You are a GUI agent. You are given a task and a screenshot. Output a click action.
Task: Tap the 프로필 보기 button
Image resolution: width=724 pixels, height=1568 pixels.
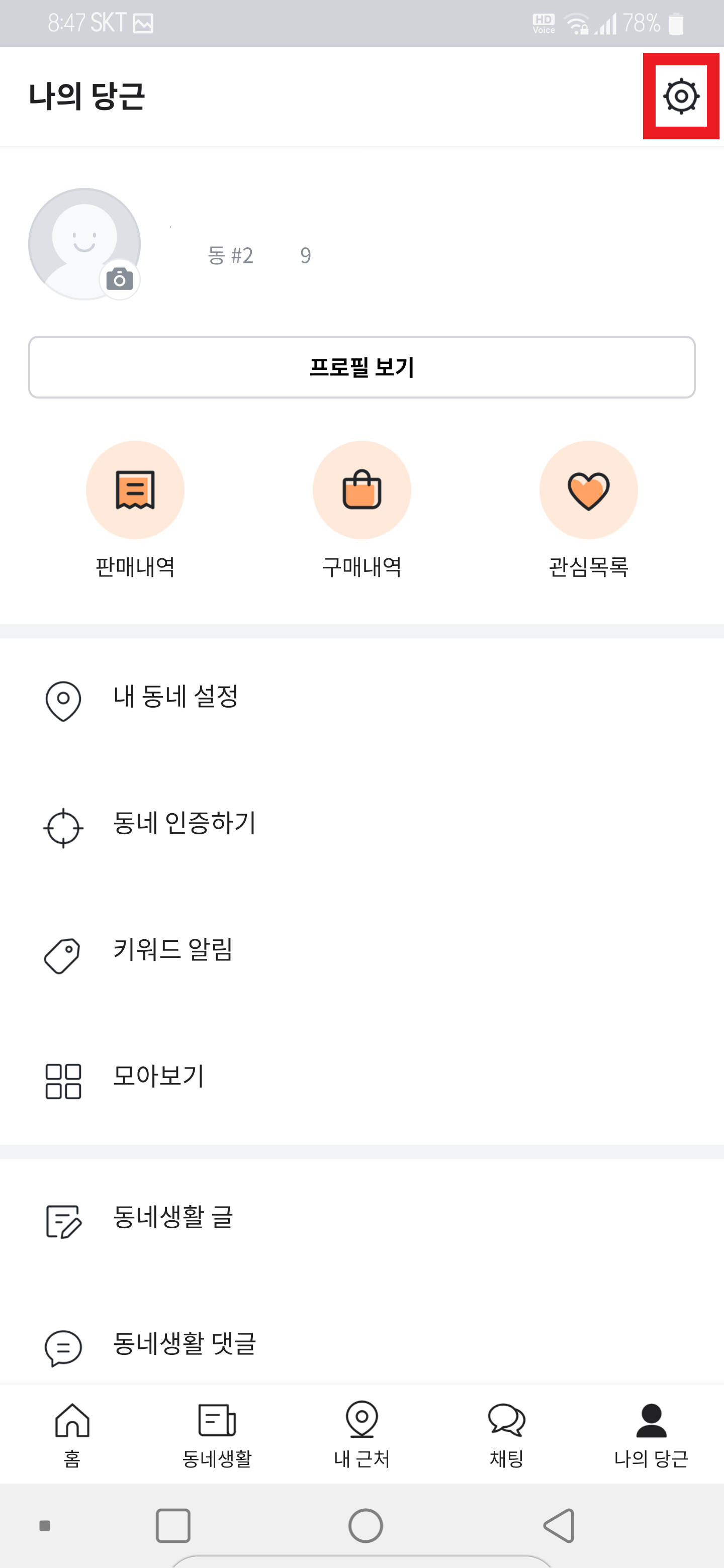(361, 367)
